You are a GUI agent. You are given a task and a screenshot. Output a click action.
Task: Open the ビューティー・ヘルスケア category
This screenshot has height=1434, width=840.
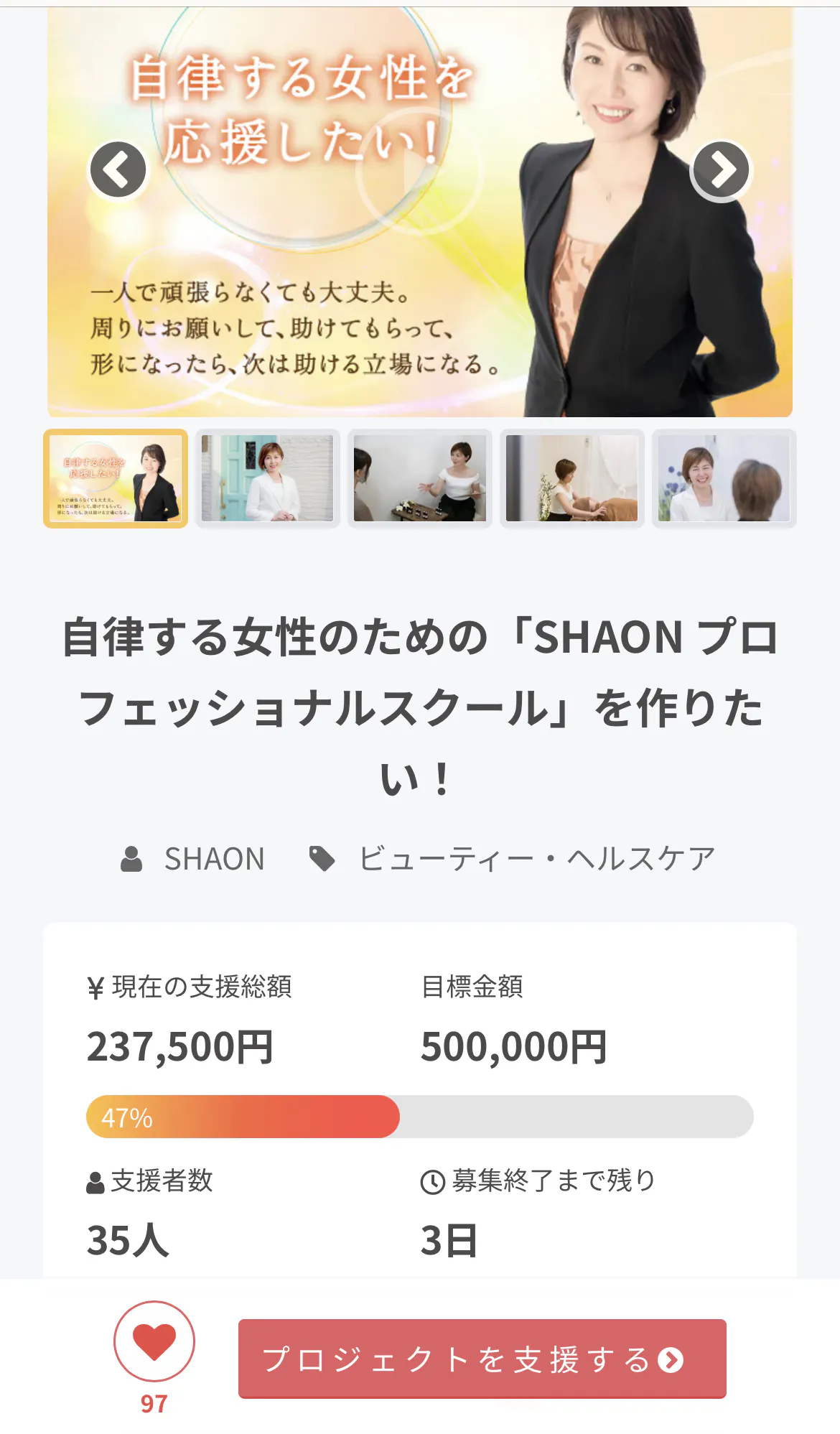tap(536, 859)
